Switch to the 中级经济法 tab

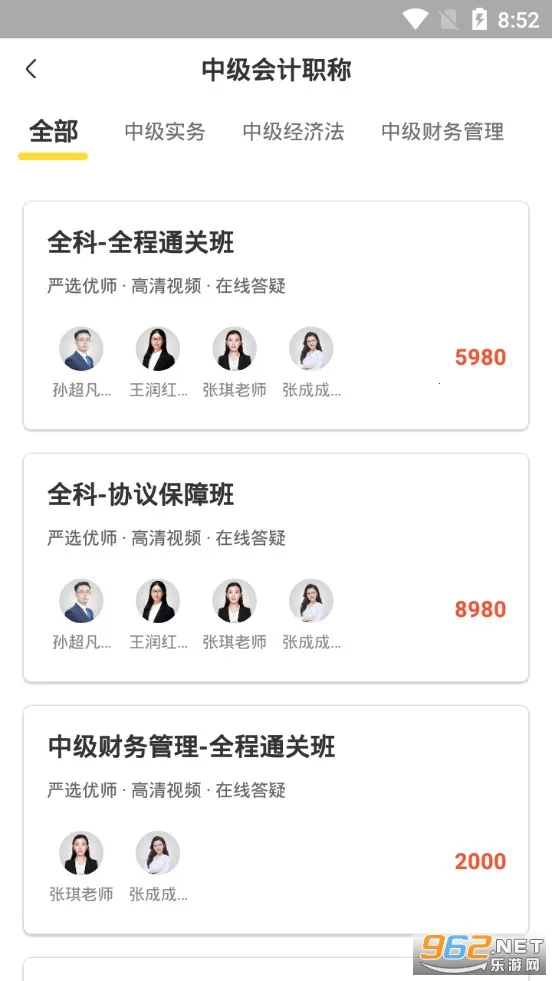(x=294, y=132)
